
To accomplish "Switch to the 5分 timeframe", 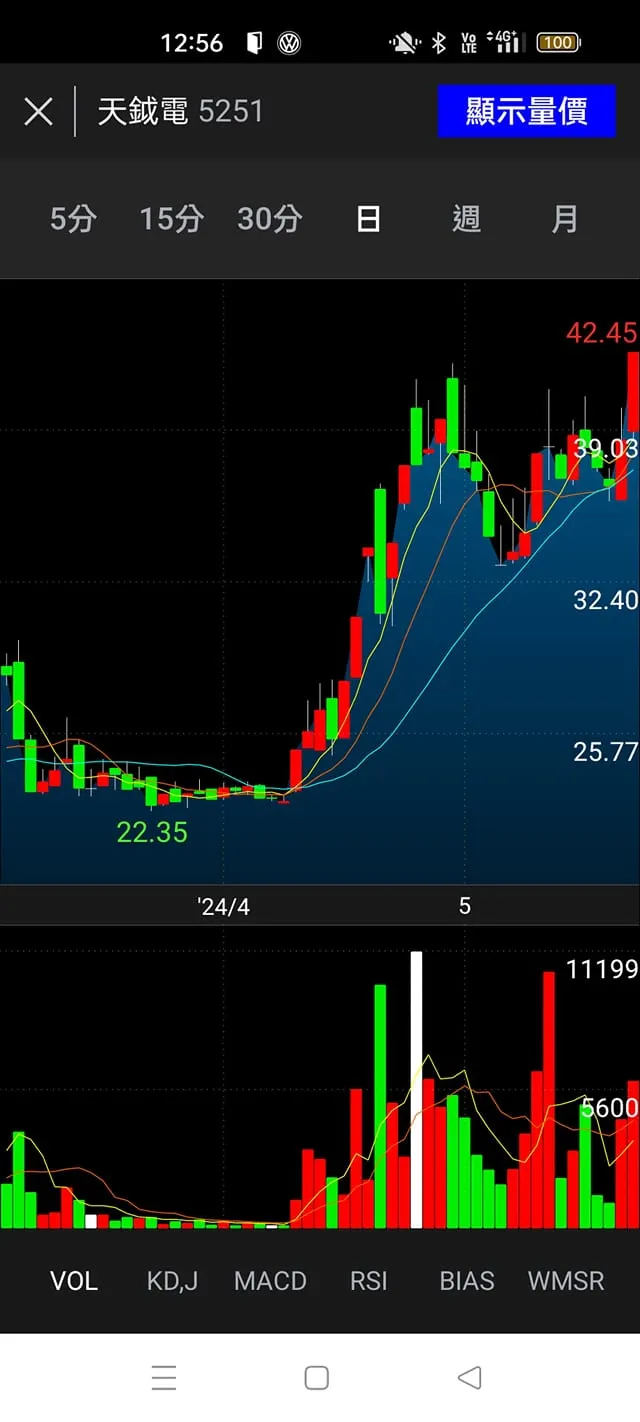I will [x=73, y=219].
